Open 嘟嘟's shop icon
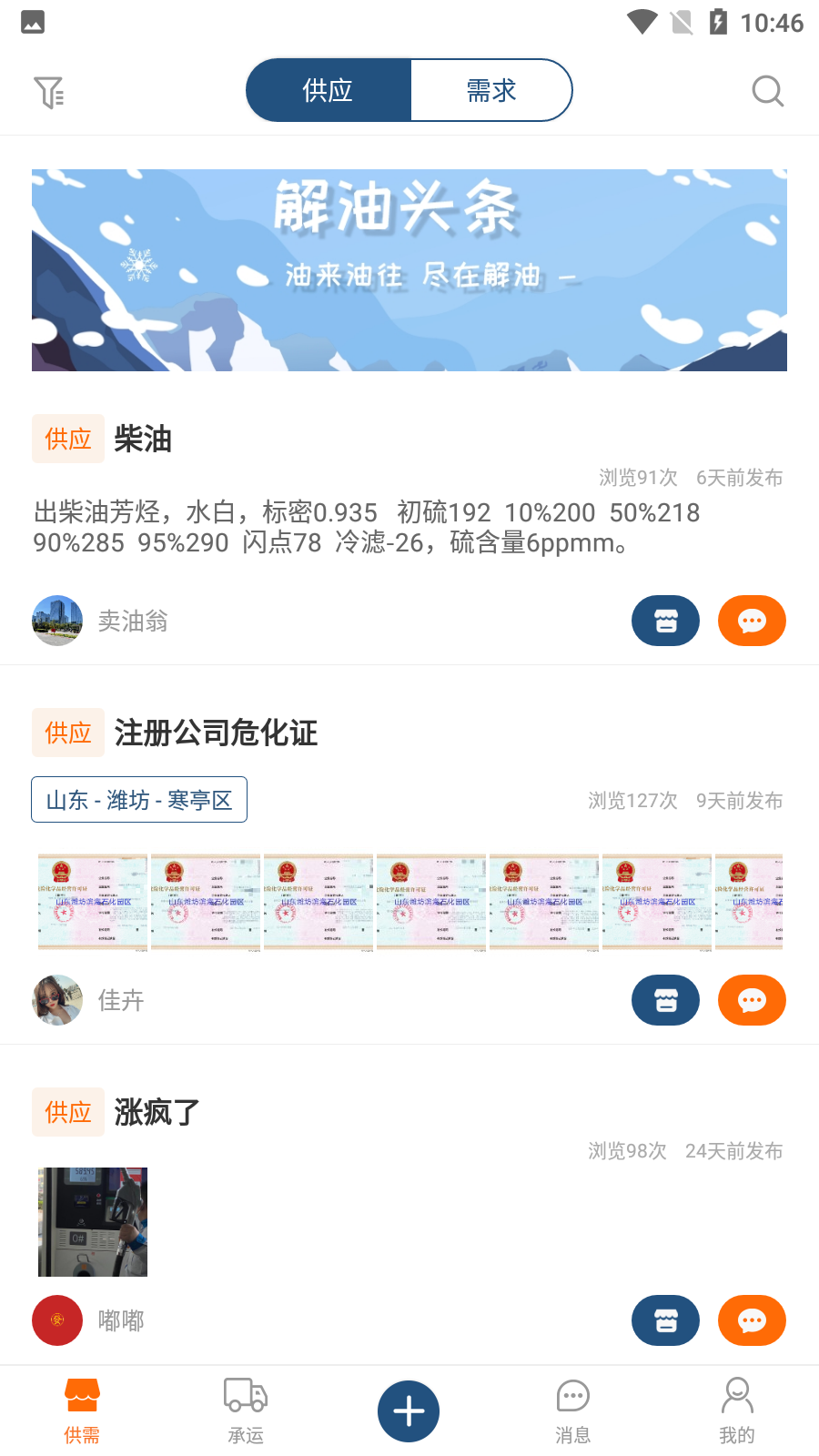819x1456 pixels. [x=665, y=1320]
